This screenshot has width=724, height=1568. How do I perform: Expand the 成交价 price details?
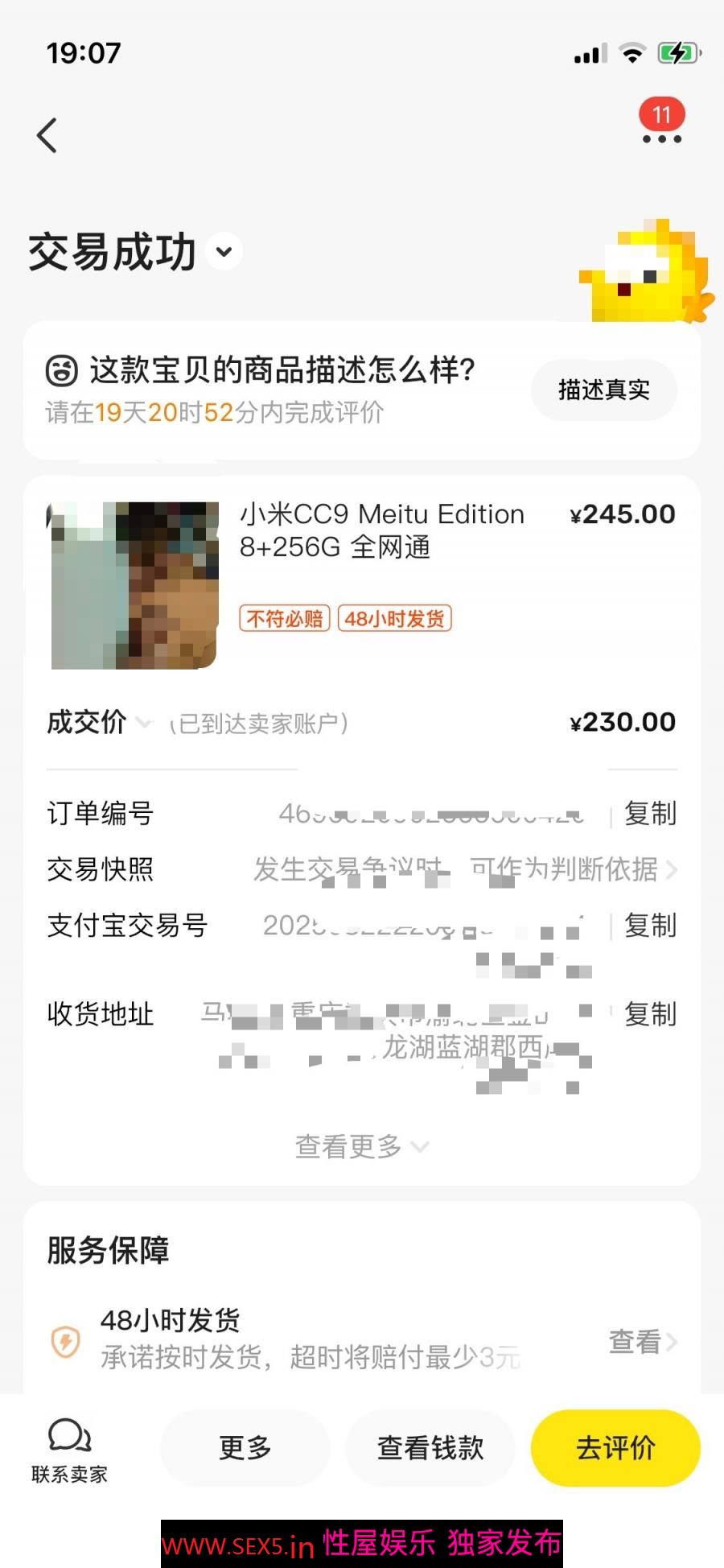(143, 723)
